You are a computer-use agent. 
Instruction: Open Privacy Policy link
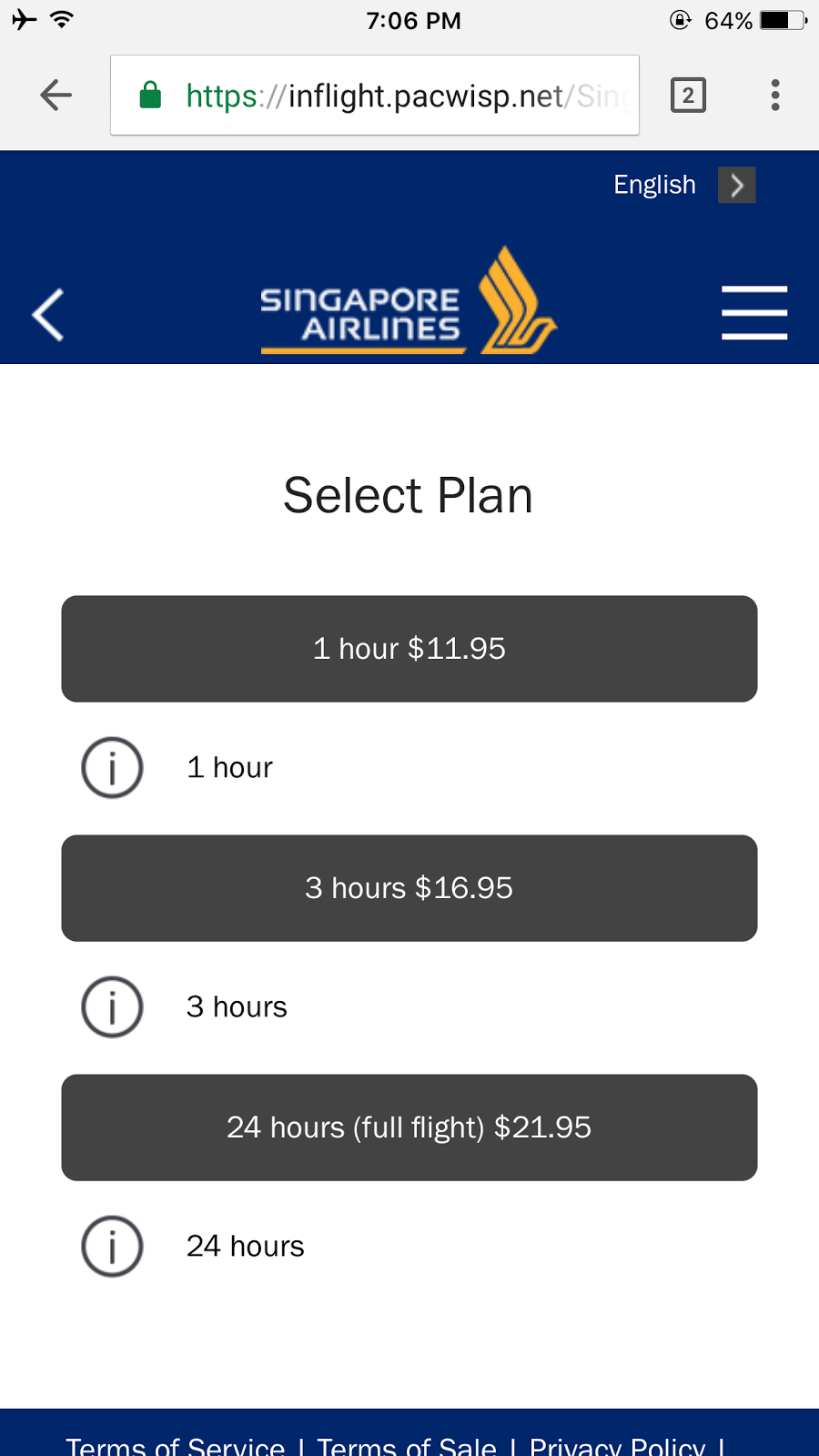point(618,1445)
